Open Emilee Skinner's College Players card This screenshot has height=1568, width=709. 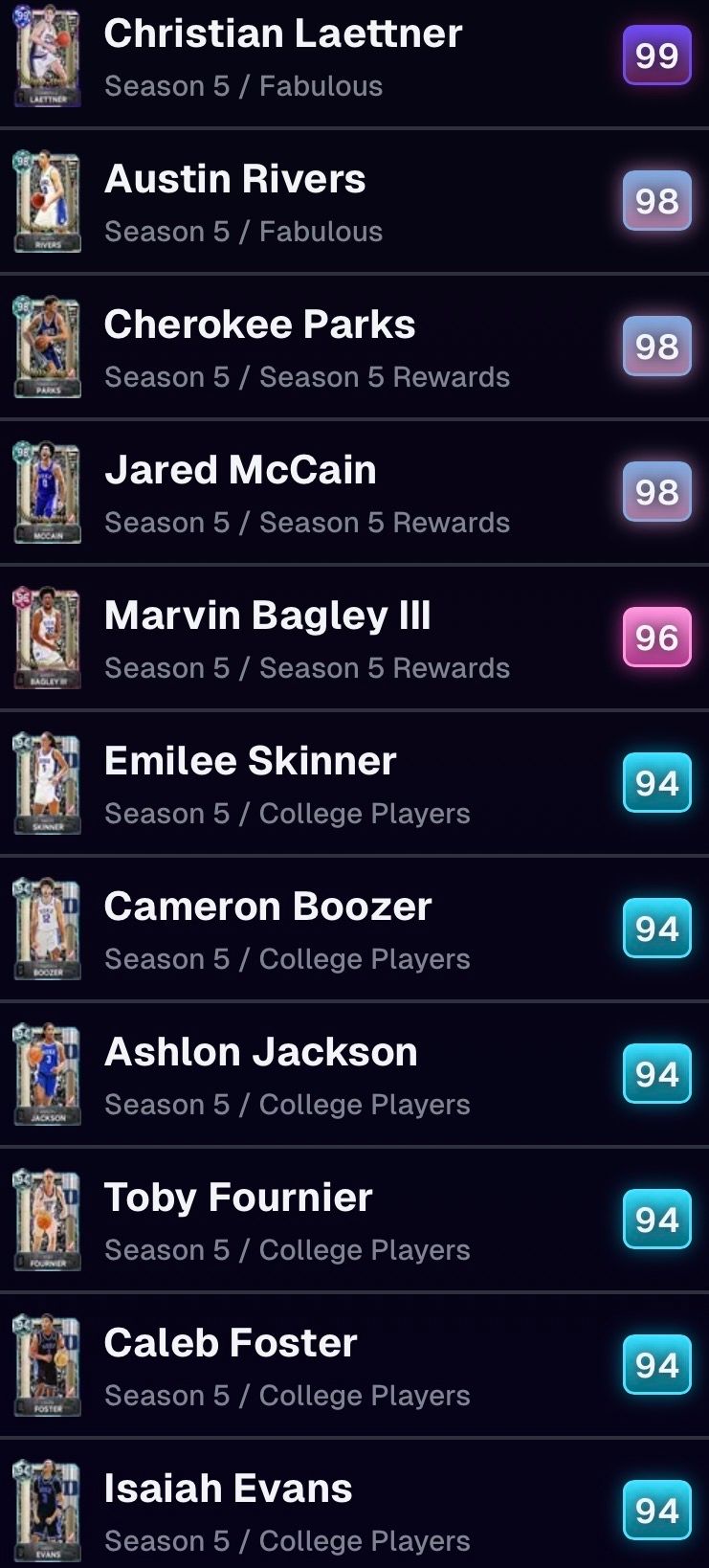tap(251, 783)
